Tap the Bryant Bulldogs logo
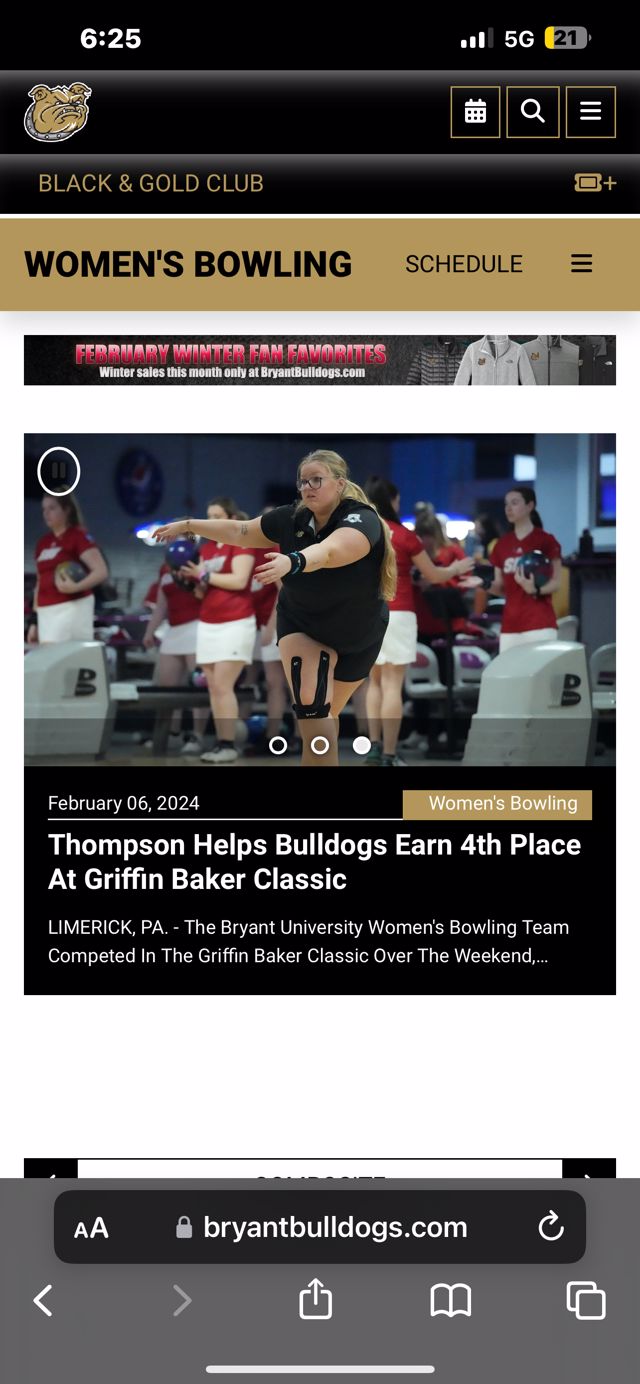This screenshot has height=1384, width=640. [58, 112]
